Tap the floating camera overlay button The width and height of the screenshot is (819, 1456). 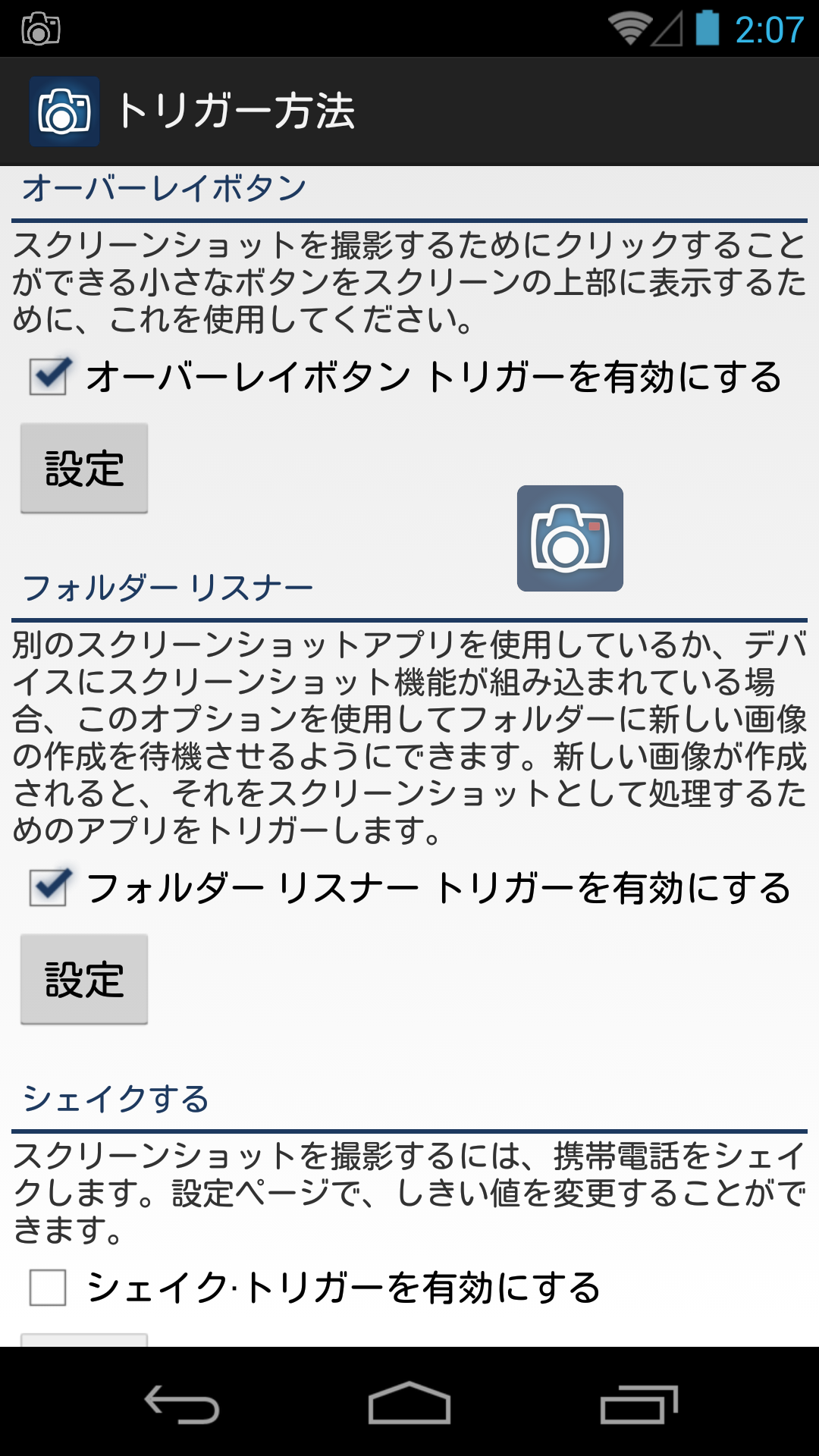coord(570,538)
